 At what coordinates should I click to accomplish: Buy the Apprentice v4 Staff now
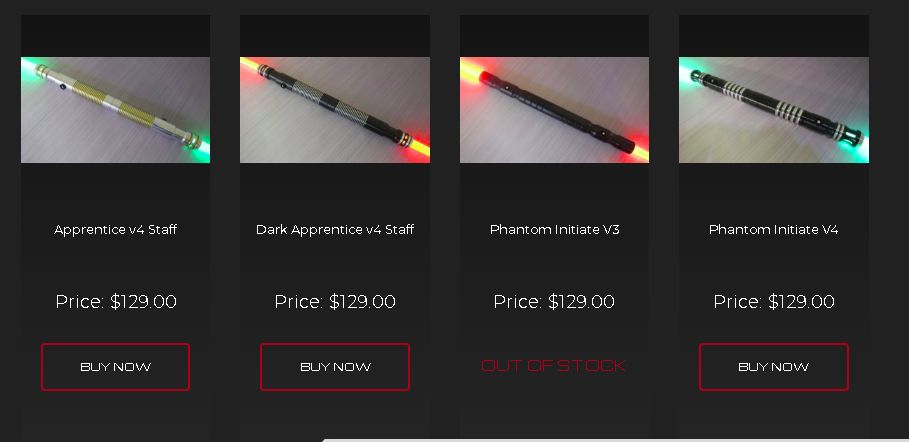tap(115, 367)
